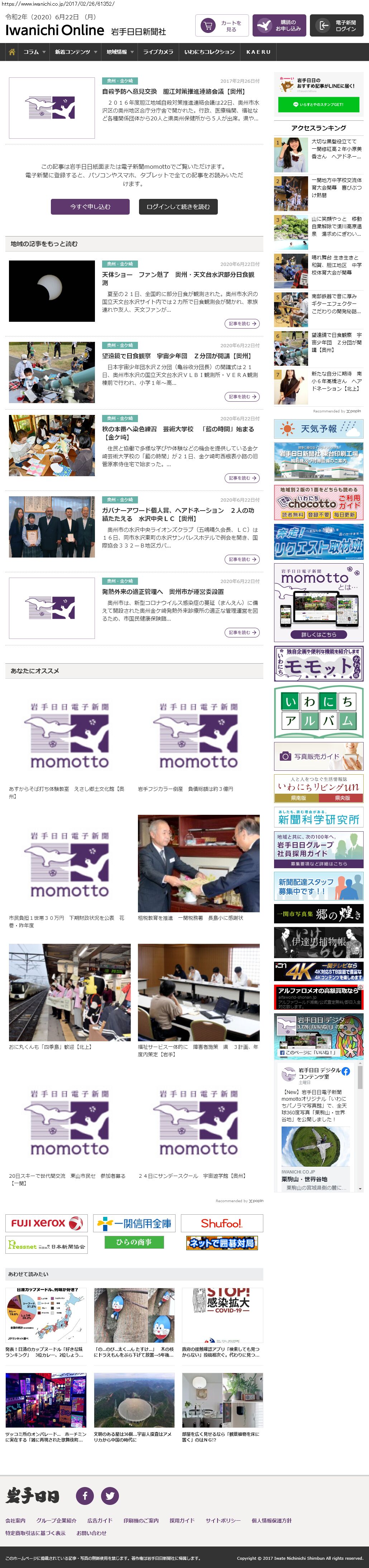Open the Facebook icon in footer

click(85, 1496)
